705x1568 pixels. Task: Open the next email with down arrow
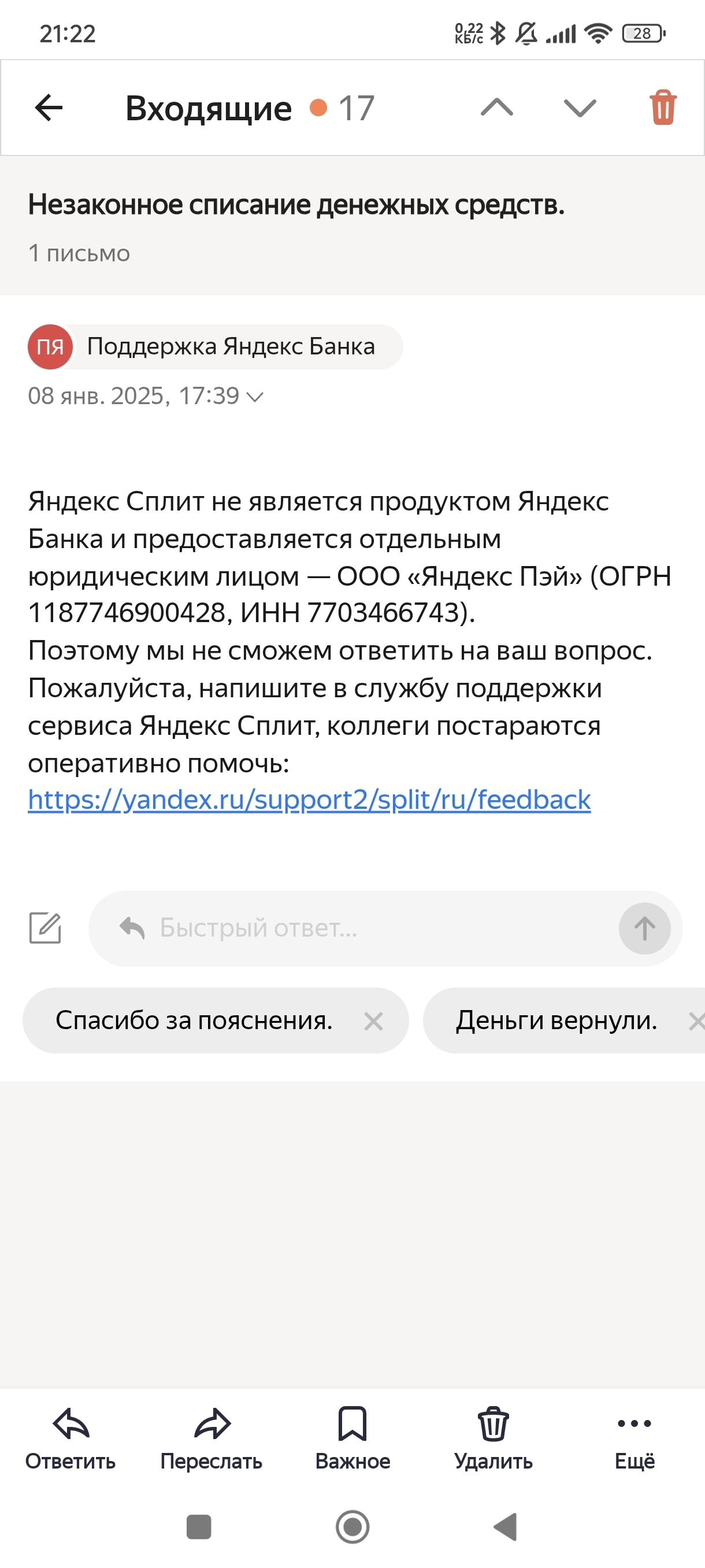[x=580, y=108]
